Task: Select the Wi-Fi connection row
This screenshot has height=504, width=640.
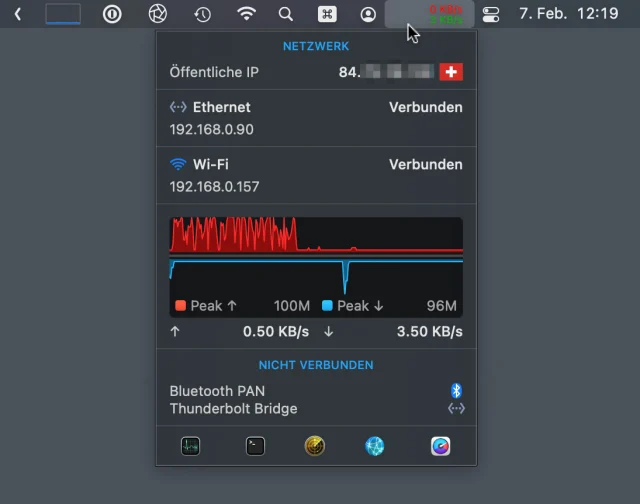Action: [316, 175]
